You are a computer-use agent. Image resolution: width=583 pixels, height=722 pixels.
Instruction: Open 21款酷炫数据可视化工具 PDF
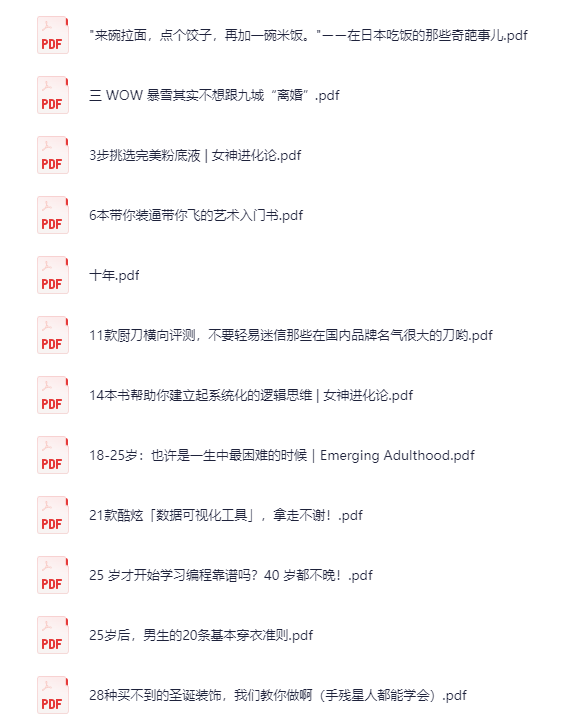226,515
